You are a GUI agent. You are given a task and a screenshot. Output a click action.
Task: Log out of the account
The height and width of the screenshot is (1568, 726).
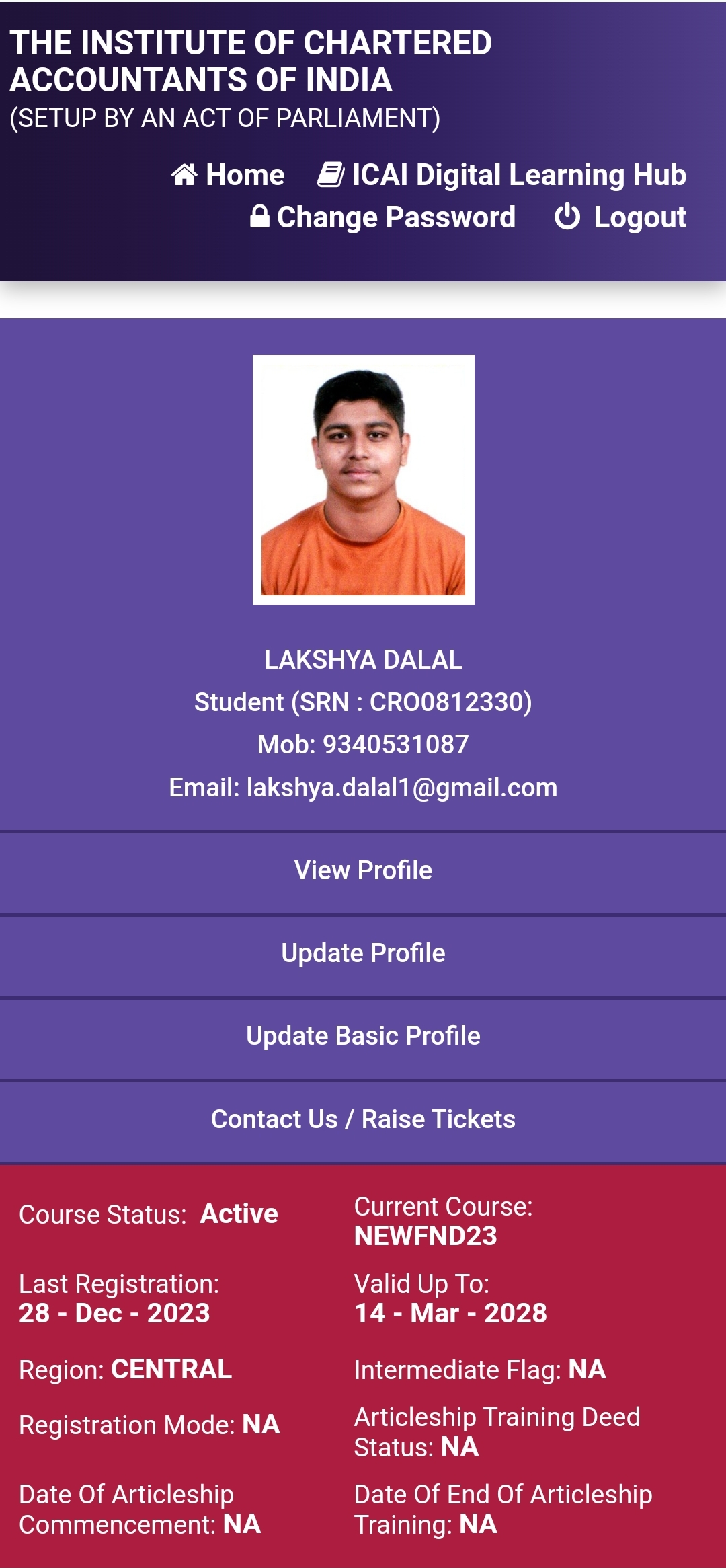(620, 217)
